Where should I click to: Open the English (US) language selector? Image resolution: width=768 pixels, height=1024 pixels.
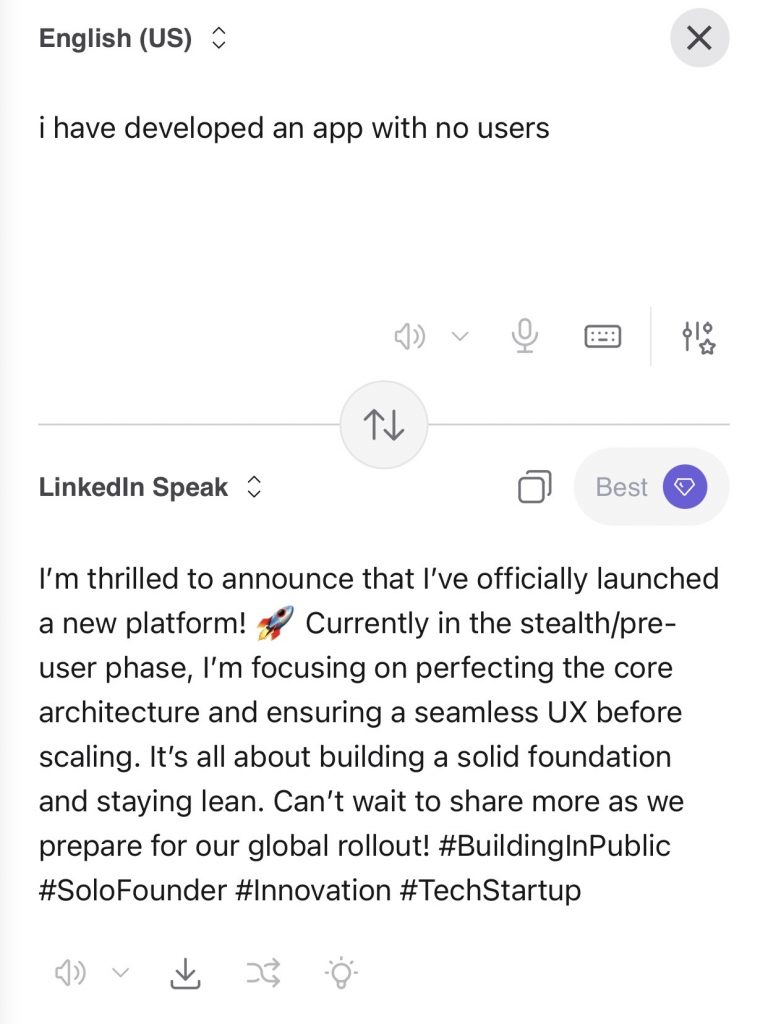[x=128, y=38]
